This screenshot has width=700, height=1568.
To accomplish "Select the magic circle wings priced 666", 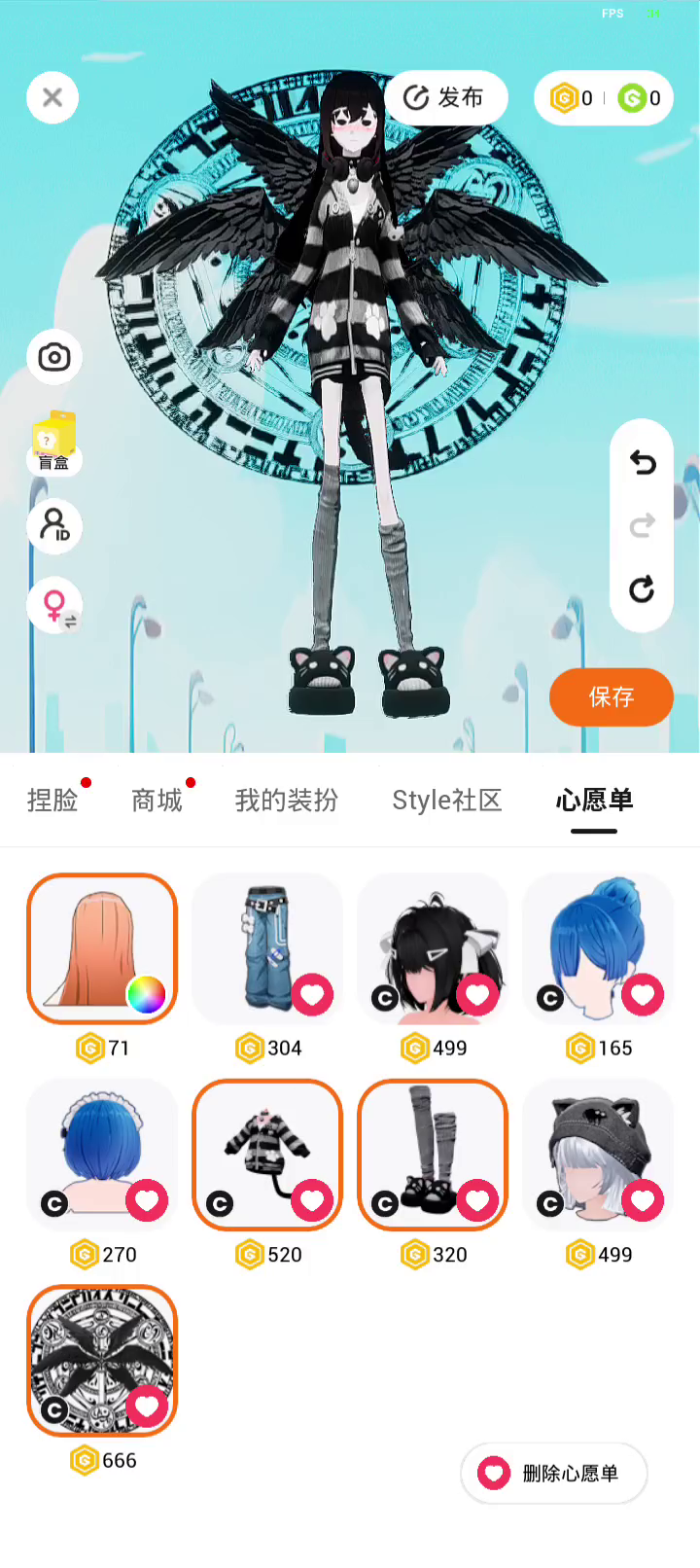I will (x=102, y=1361).
